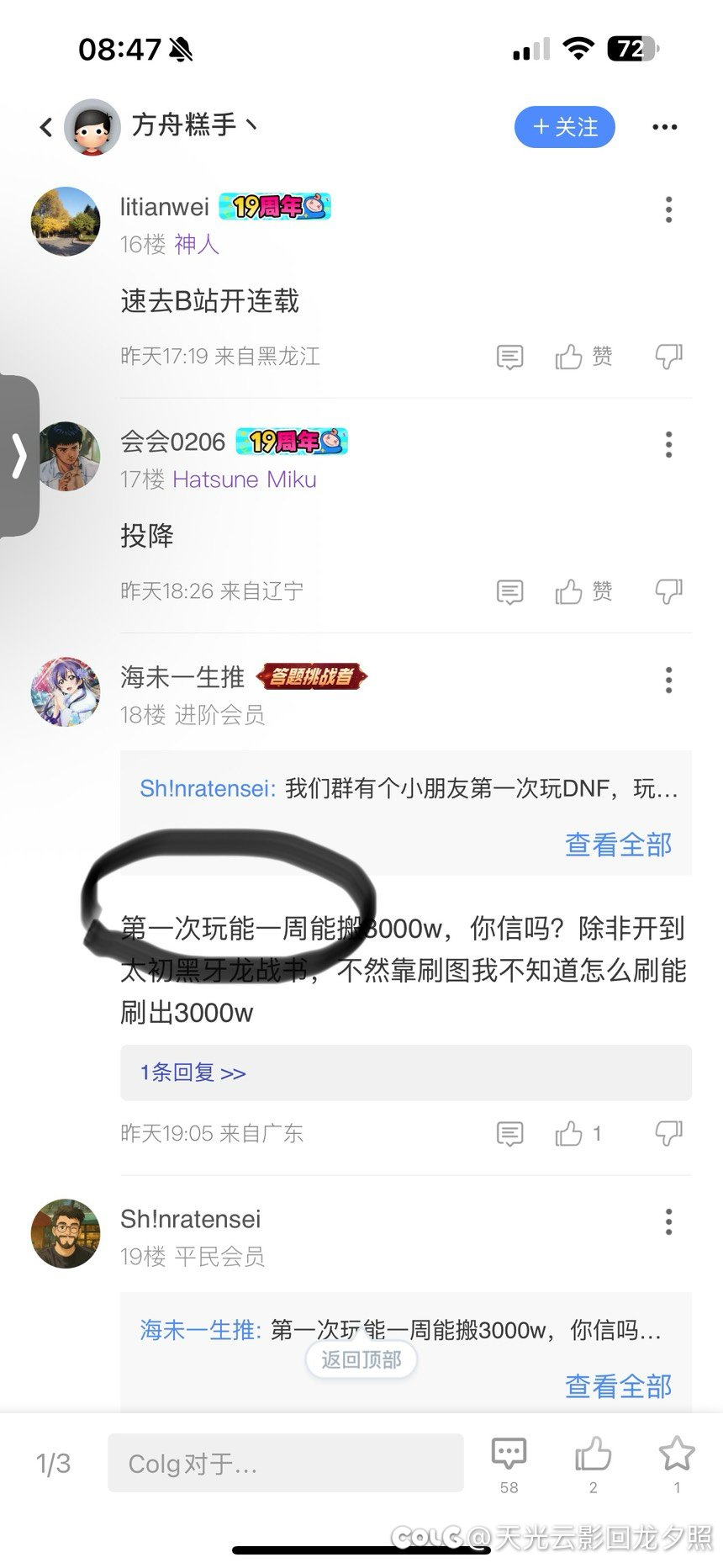
Task: Expand the side drawer chevron handle
Action: pos(18,456)
